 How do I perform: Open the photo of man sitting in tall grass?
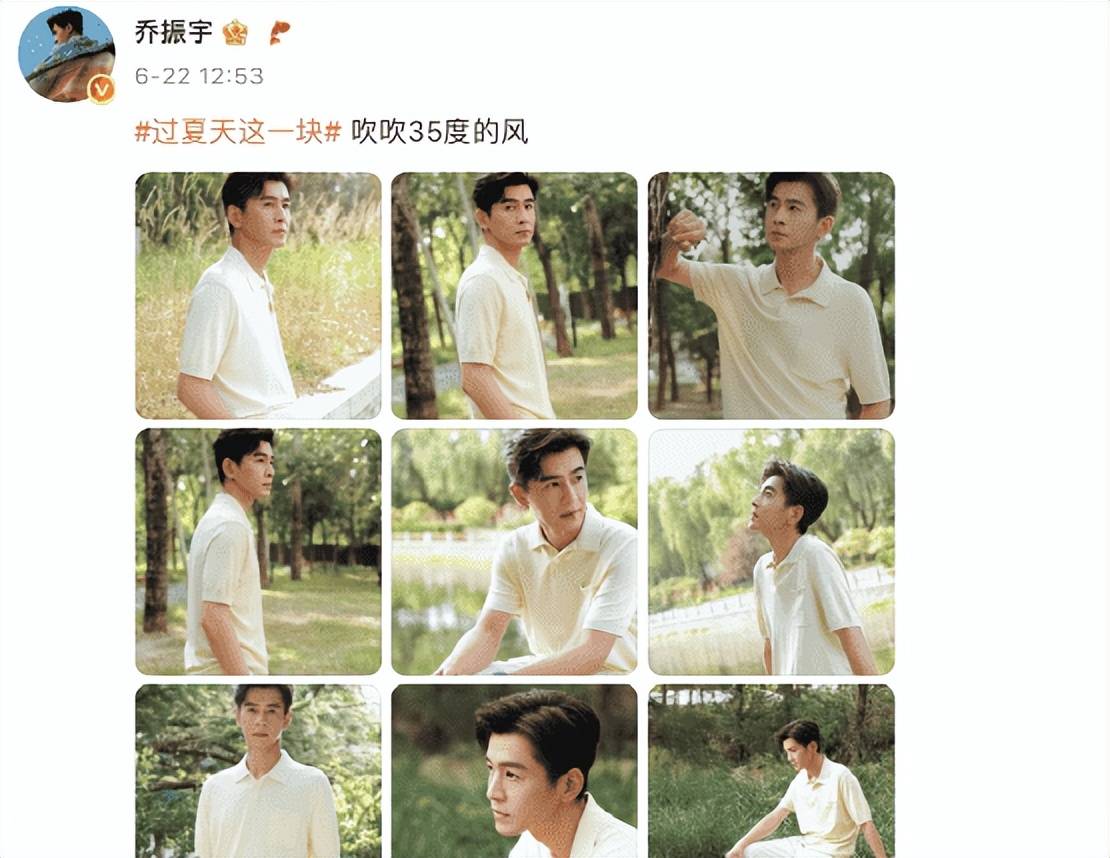(x=771, y=770)
